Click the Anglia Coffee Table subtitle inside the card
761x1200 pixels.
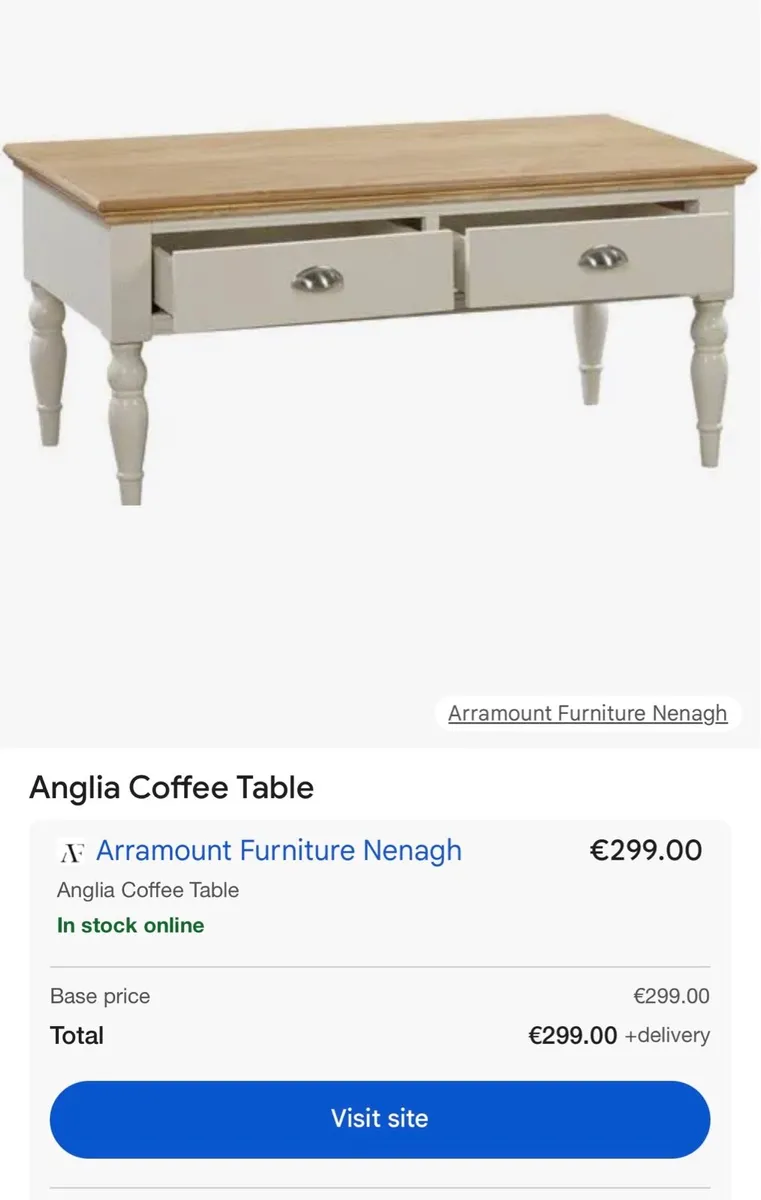coord(148,890)
